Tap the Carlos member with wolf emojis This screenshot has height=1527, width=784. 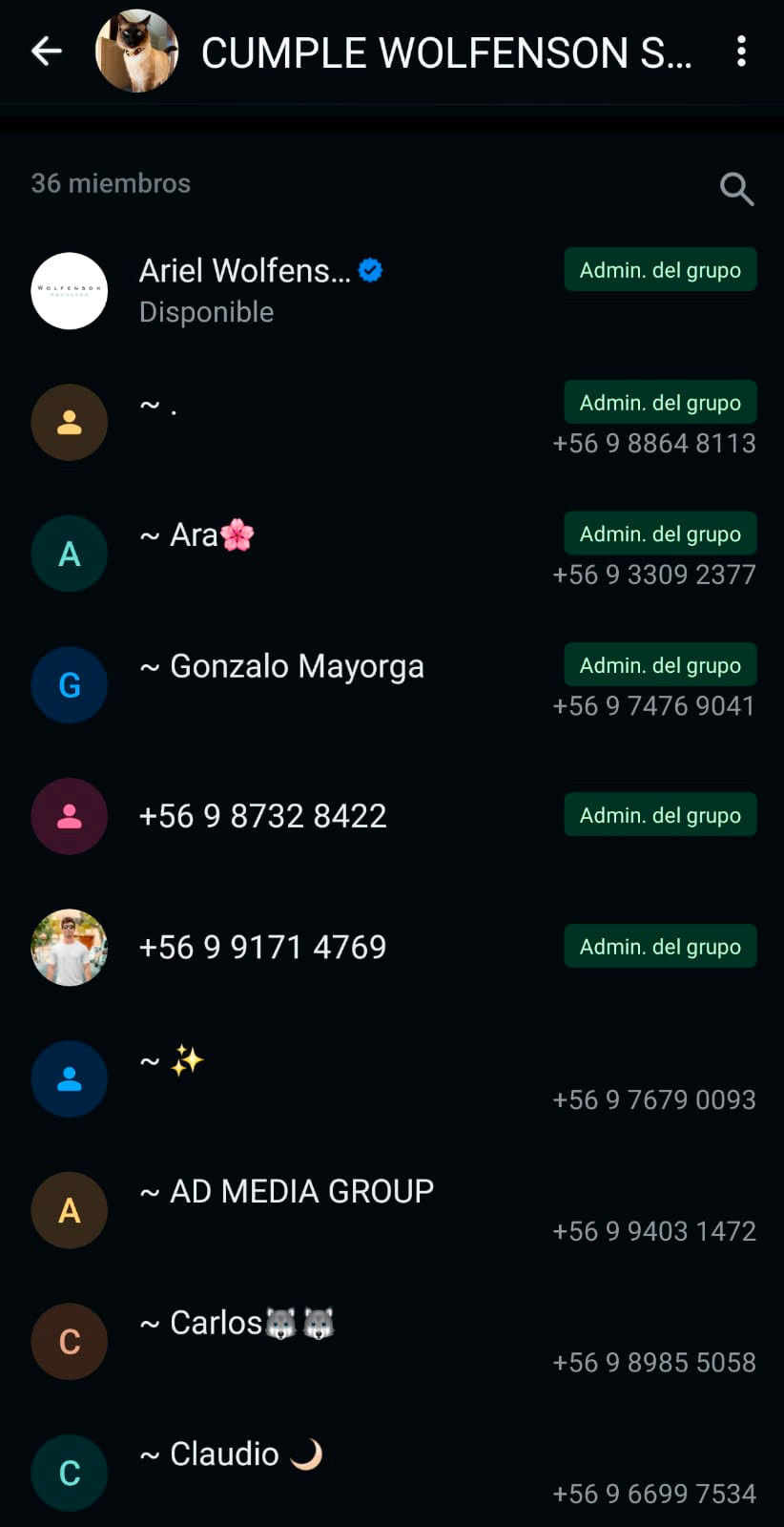click(392, 1341)
